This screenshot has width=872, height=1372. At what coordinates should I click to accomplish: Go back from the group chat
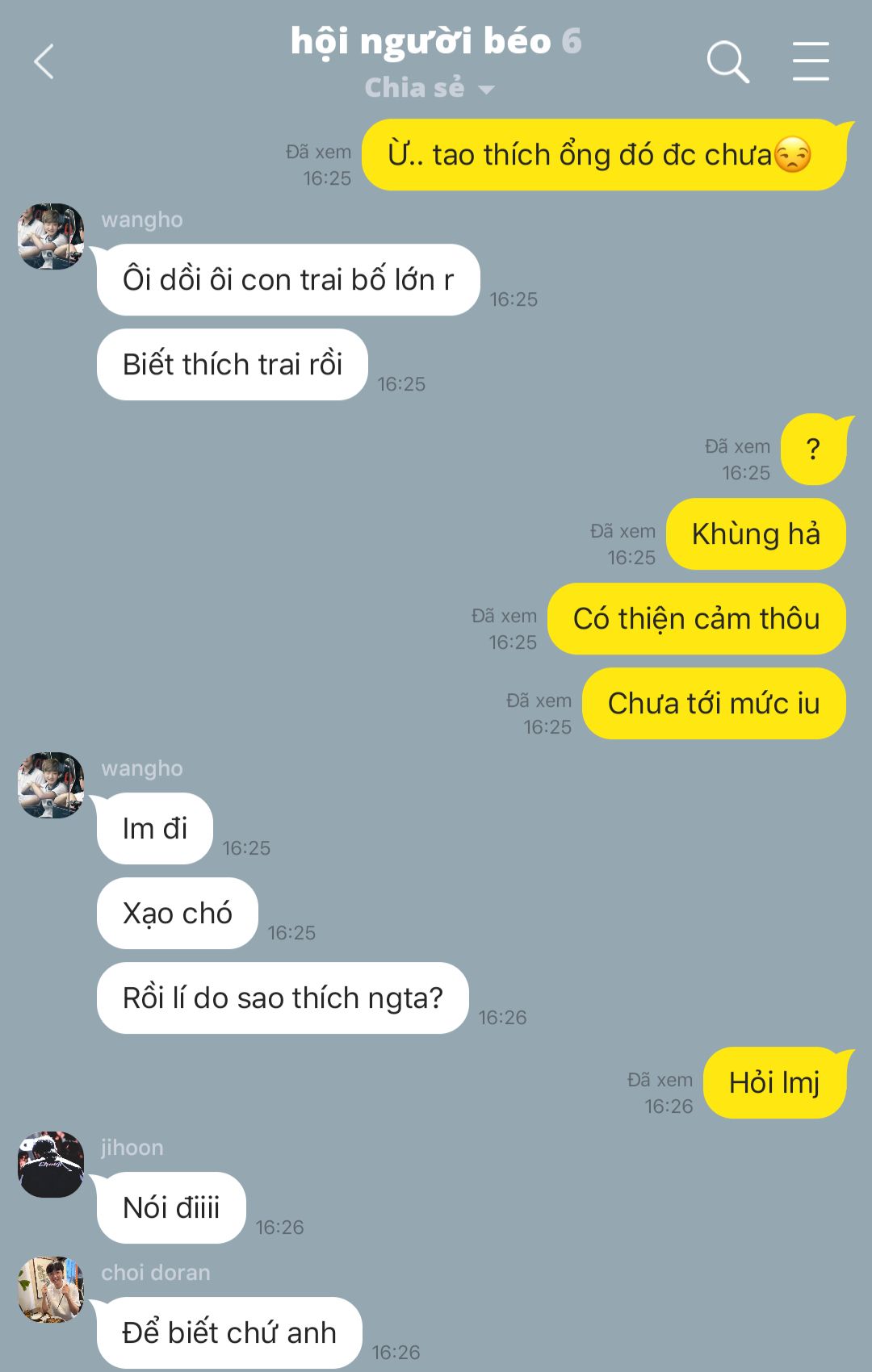coord(44,62)
